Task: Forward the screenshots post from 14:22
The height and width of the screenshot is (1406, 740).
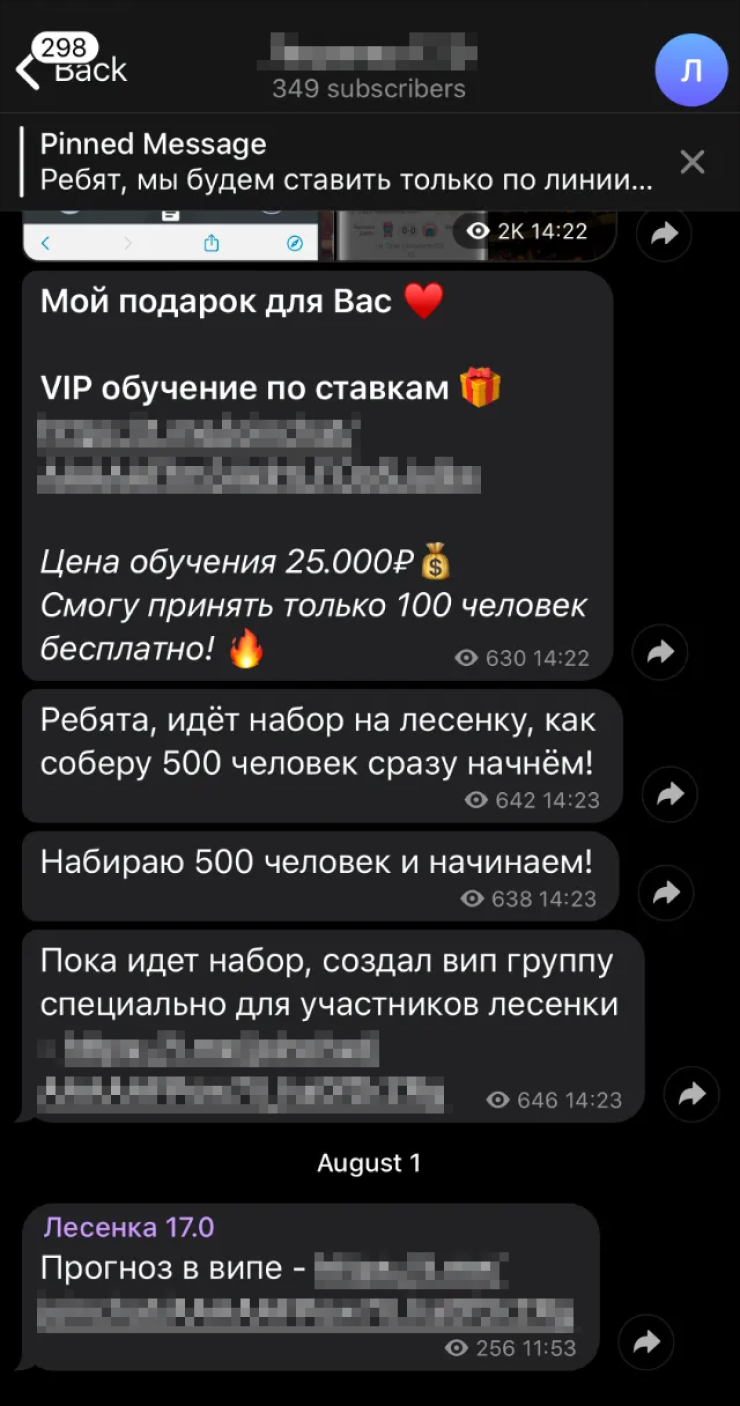Action: click(664, 233)
